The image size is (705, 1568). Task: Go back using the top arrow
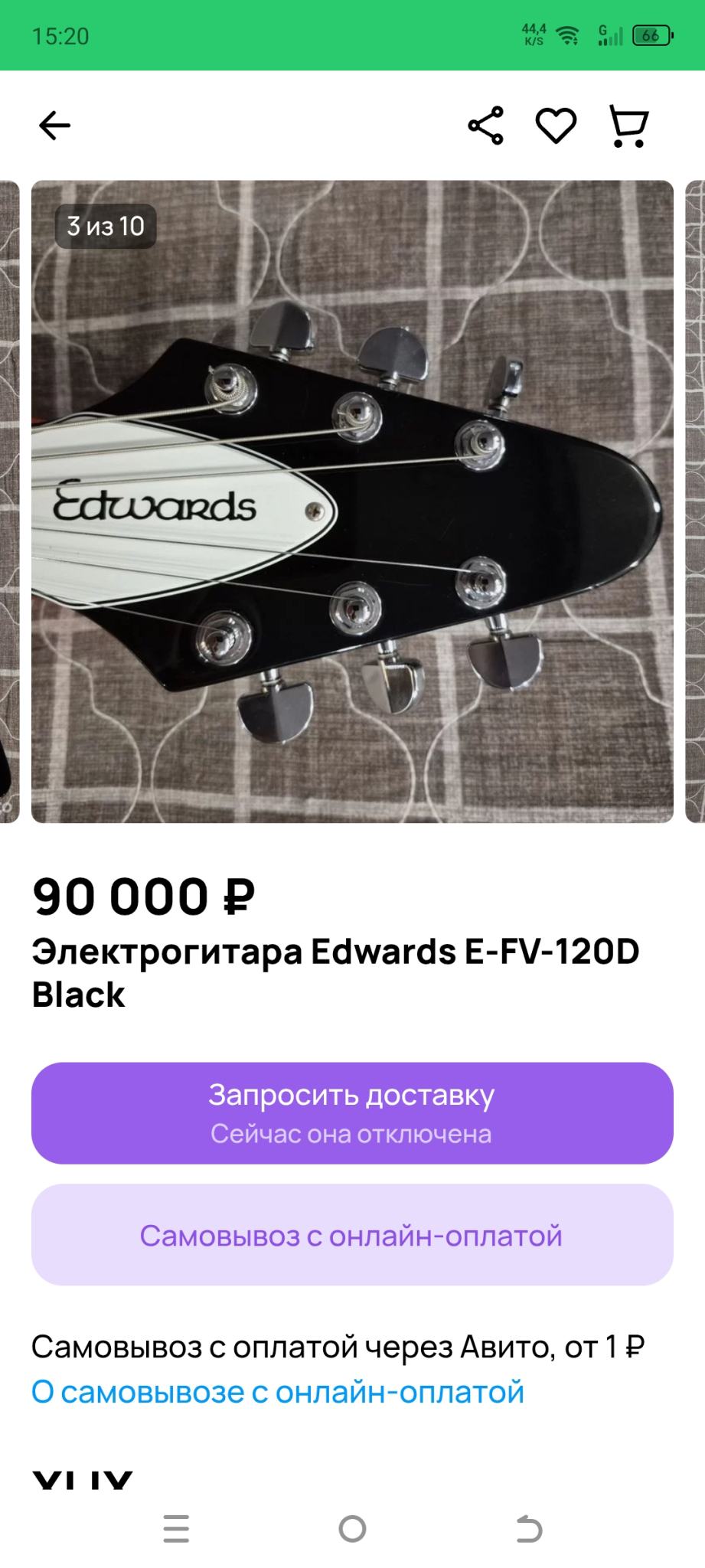click(x=54, y=126)
